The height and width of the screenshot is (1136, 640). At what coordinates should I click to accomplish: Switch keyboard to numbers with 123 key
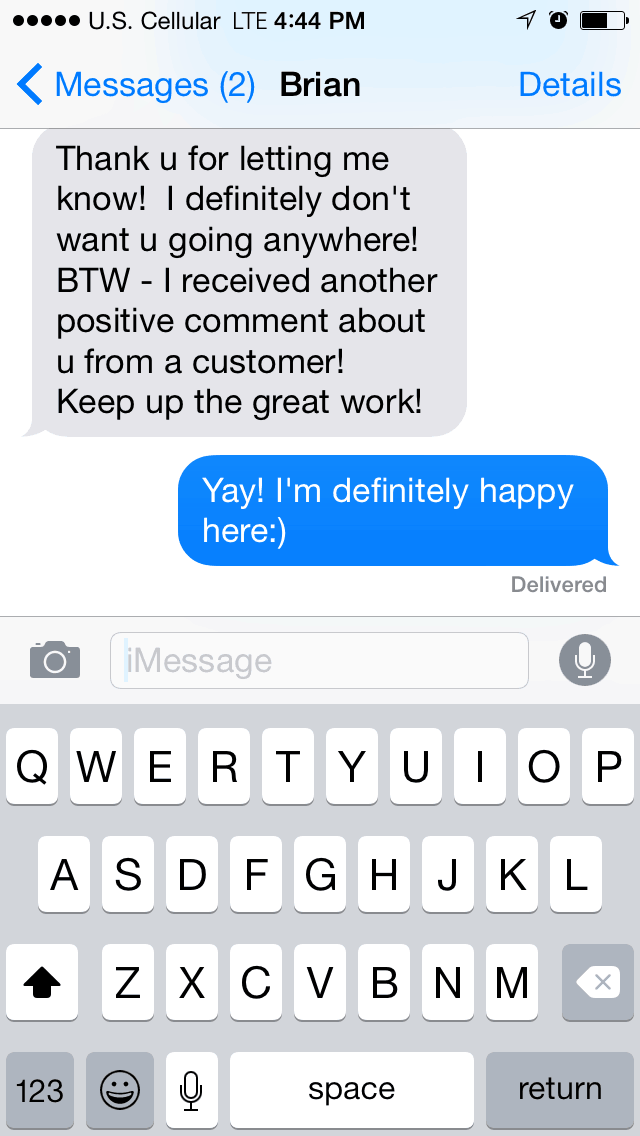pyautogui.click(x=40, y=1089)
